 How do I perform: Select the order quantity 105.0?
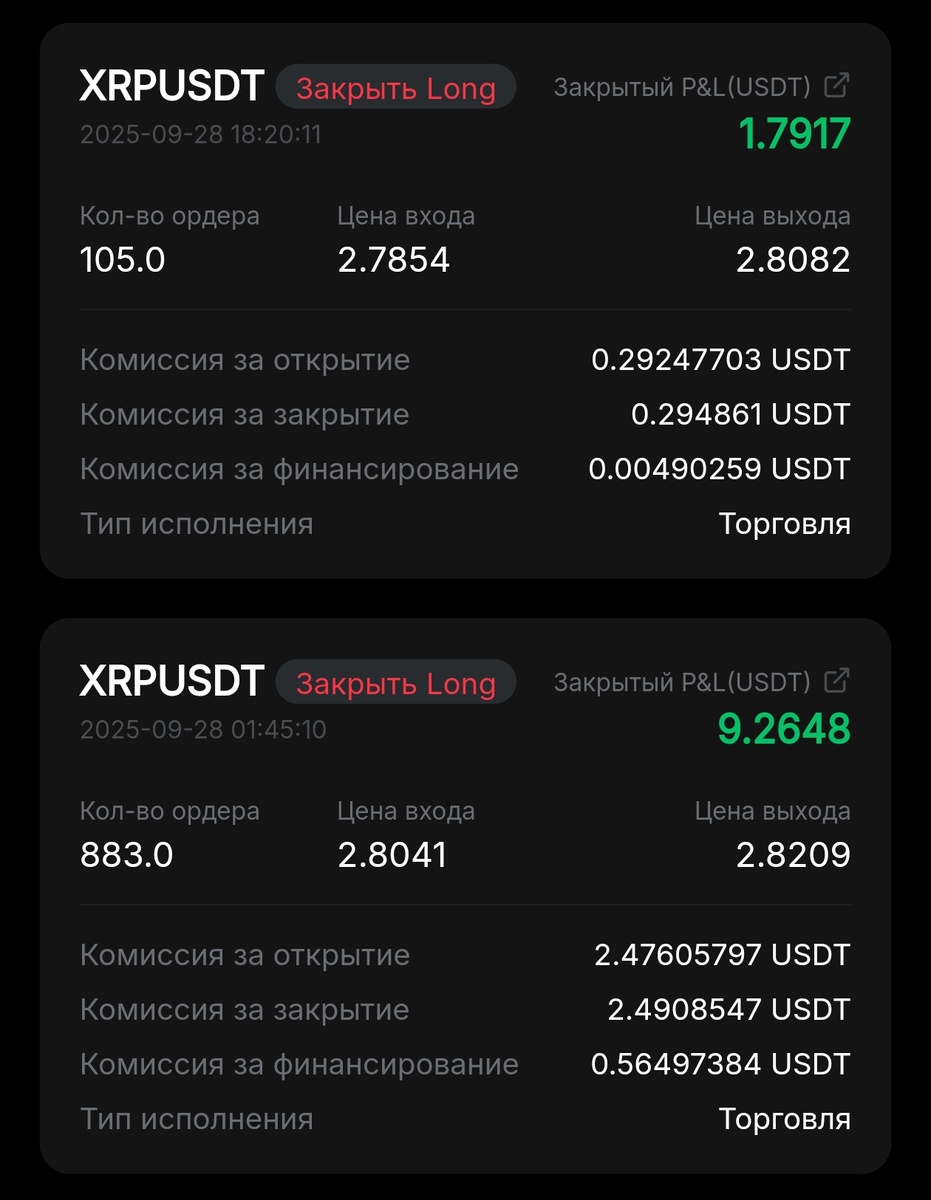pyautogui.click(x=121, y=259)
